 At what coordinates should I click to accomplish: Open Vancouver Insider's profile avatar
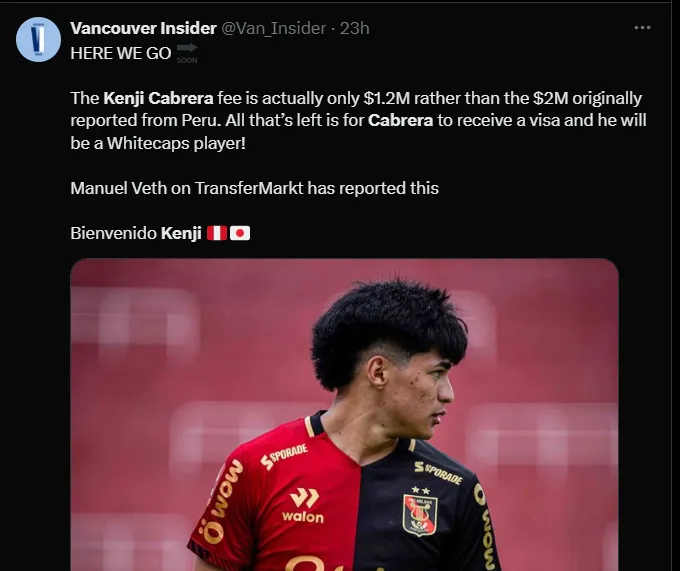click(x=38, y=40)
